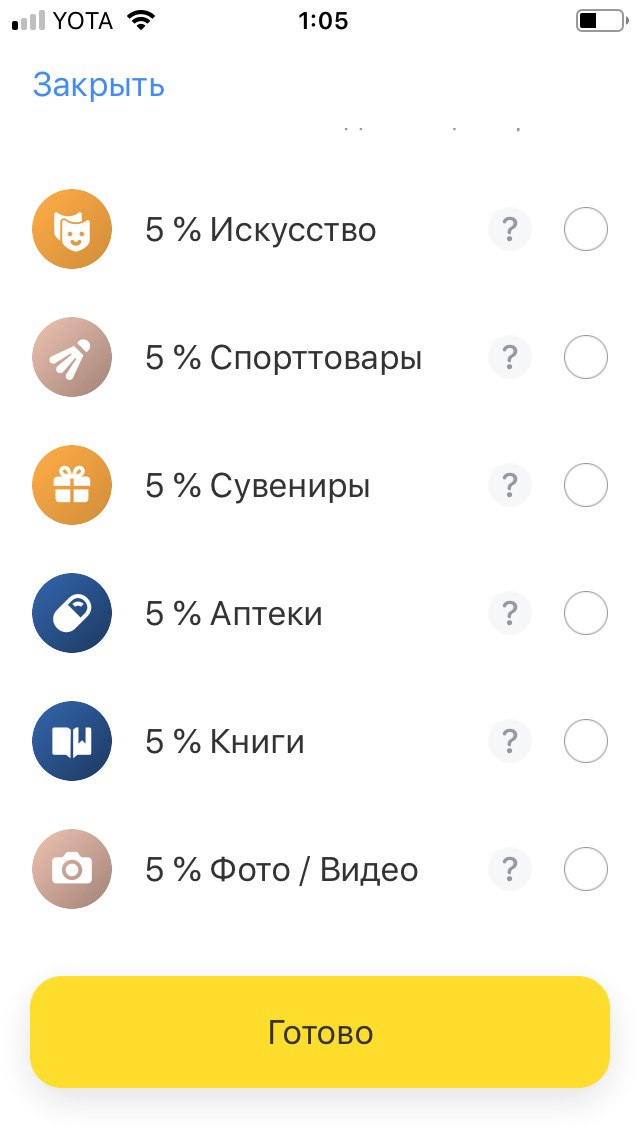Pick the 5 % Аптеки category
640x1136 pixels.
[x=586, y=613]
